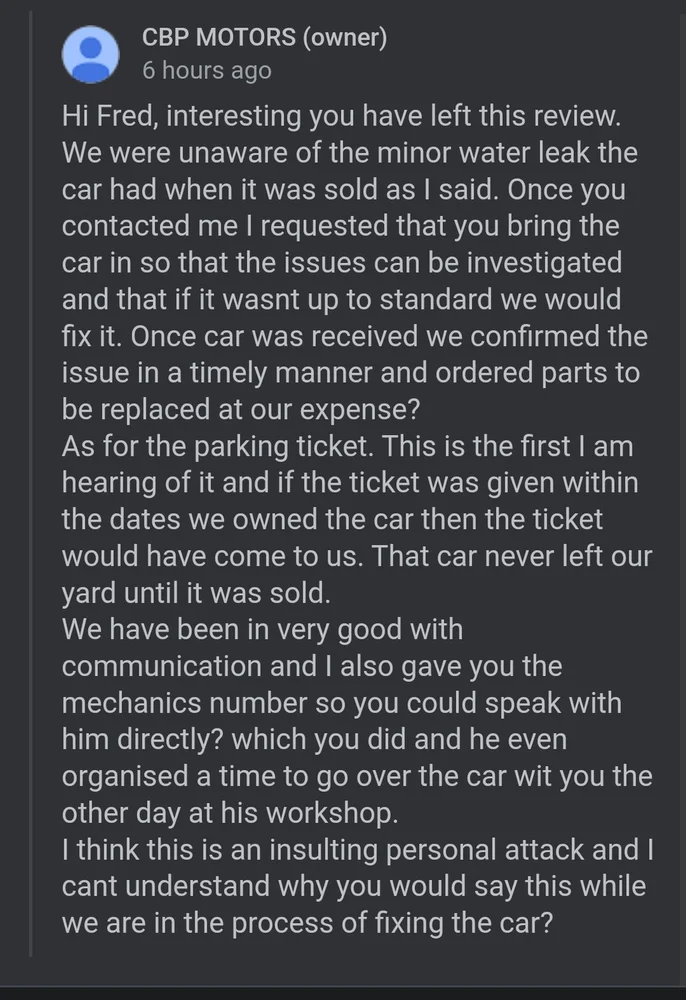Open CBP MOTORS owner profile avatar
The width and height of the screenshot is (686, 1000).
tap(91, 55)
